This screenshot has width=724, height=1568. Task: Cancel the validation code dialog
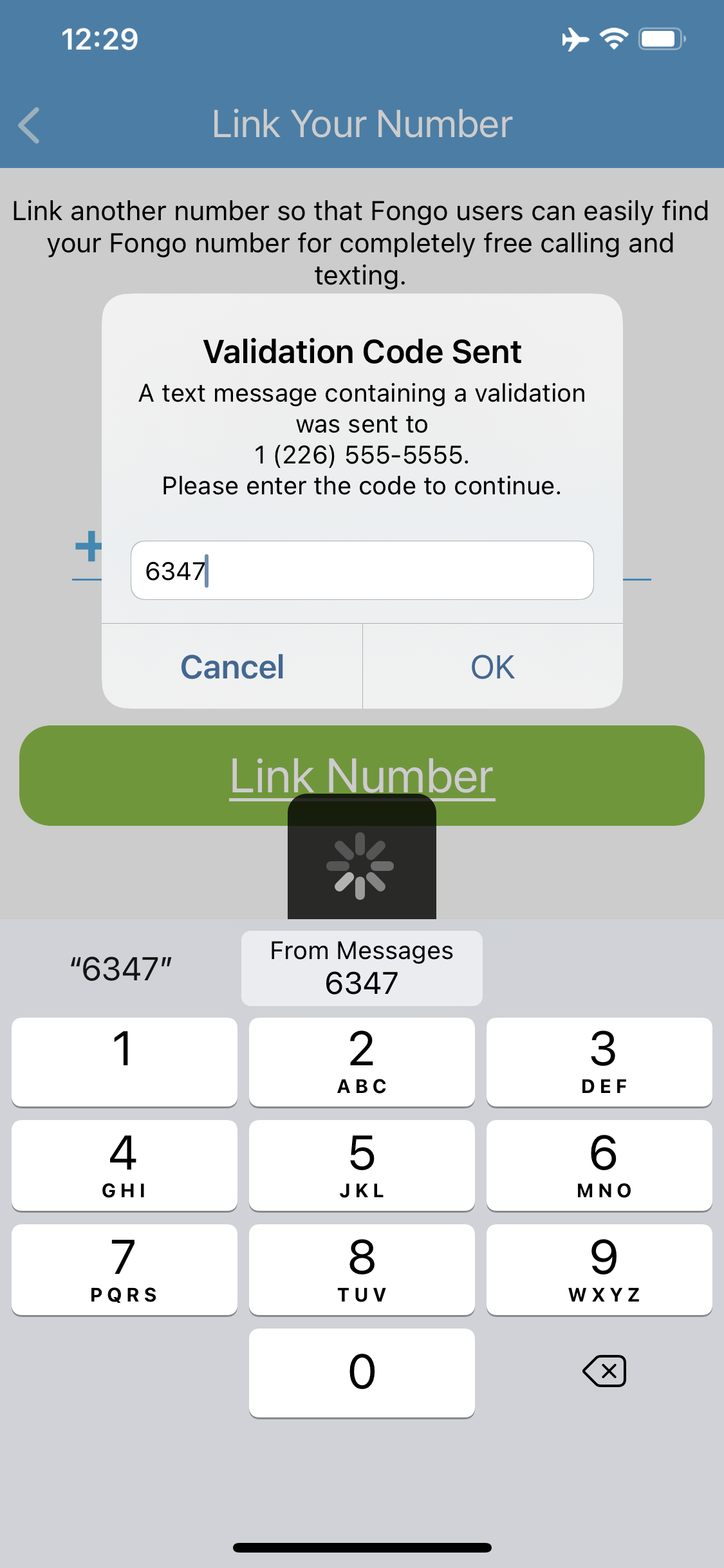[232, 667]
